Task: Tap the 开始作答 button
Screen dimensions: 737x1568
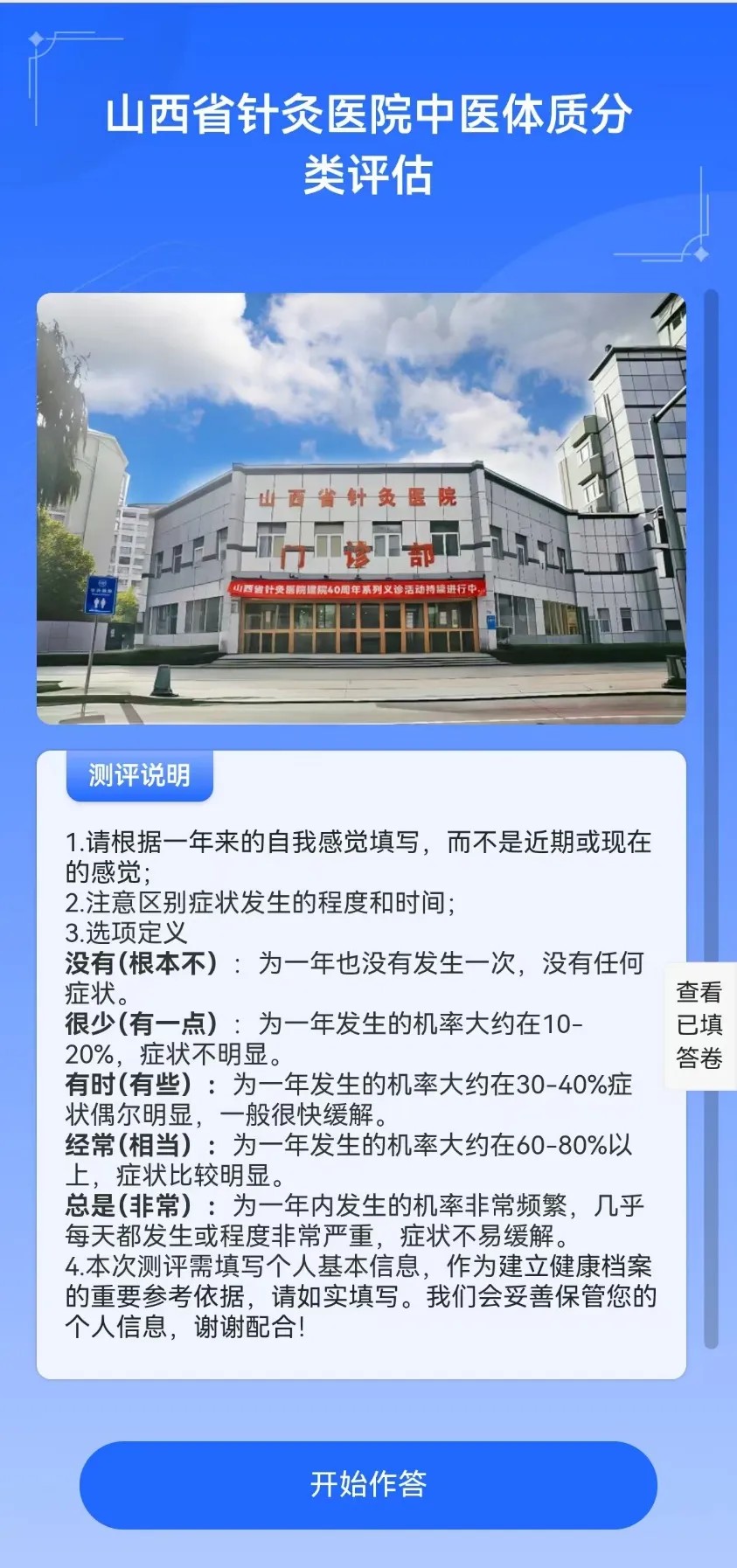Action: [368, 1484]
